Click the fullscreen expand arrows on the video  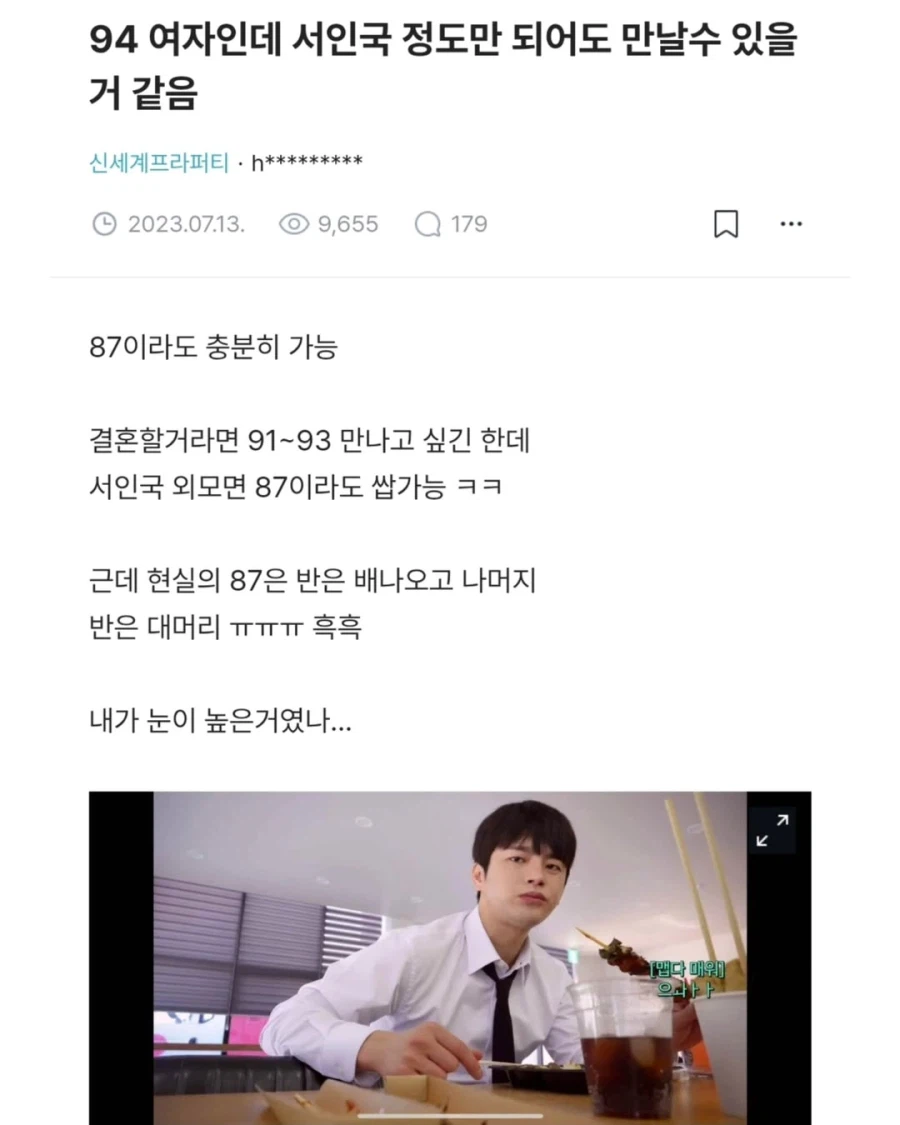pyautogui.click(x=771, y=829)
